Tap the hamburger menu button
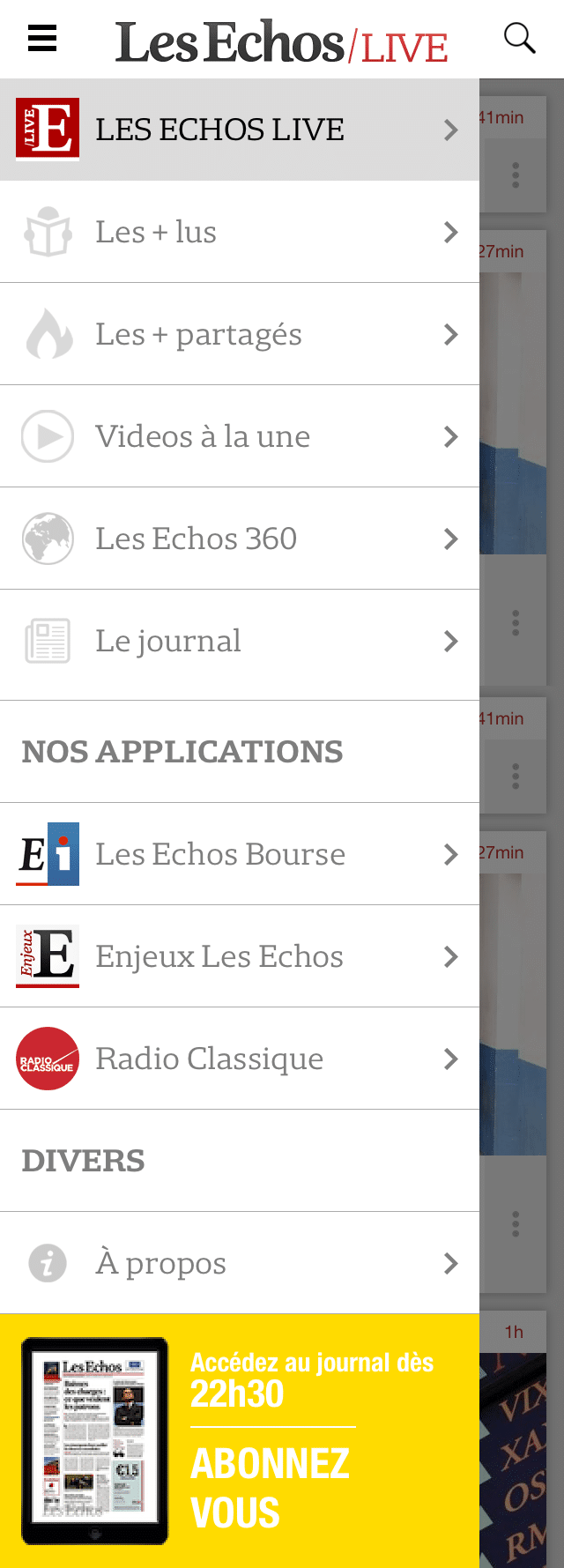Image resolution: width=564 pixels, height=1568 pixels. coord(42,39)
